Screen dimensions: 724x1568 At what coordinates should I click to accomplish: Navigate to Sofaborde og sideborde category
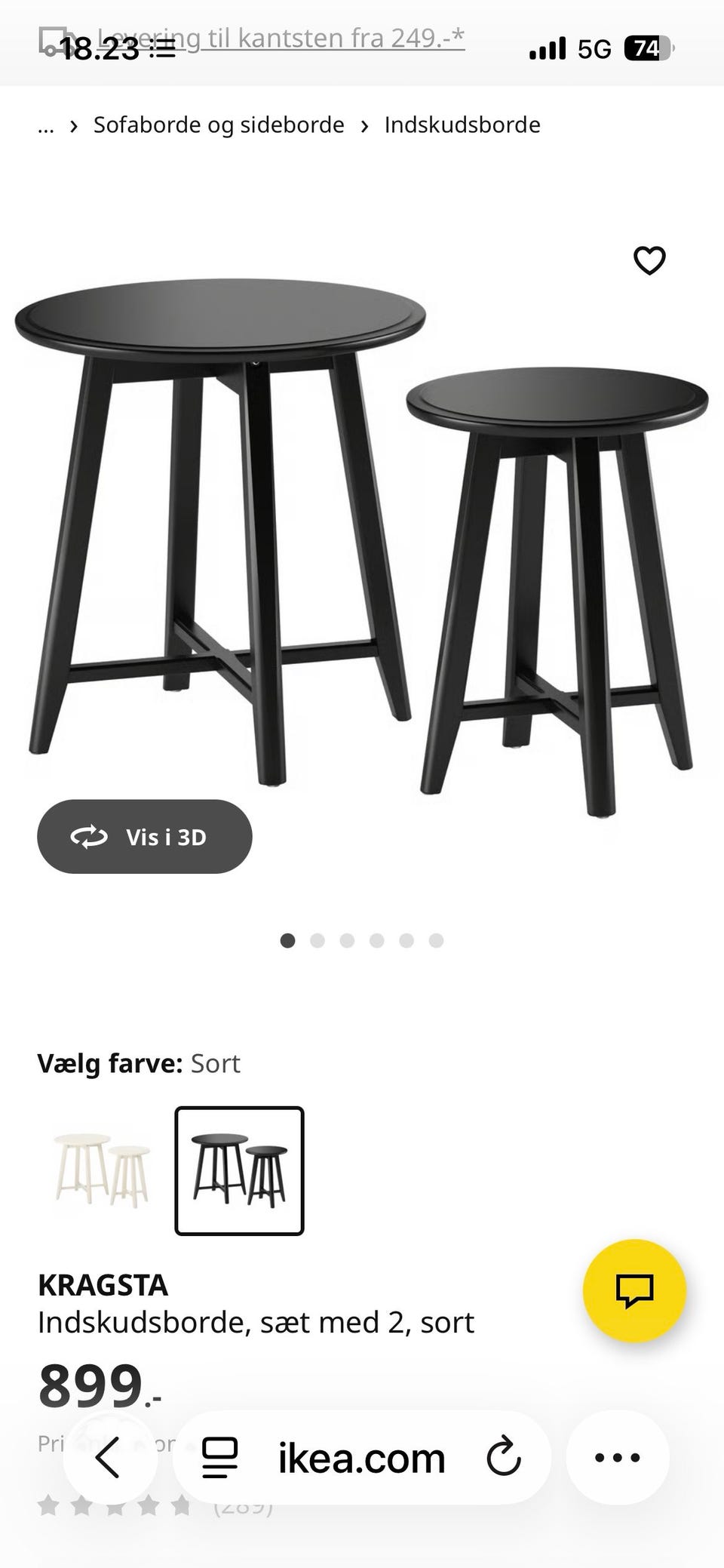[x=219, y=125]
